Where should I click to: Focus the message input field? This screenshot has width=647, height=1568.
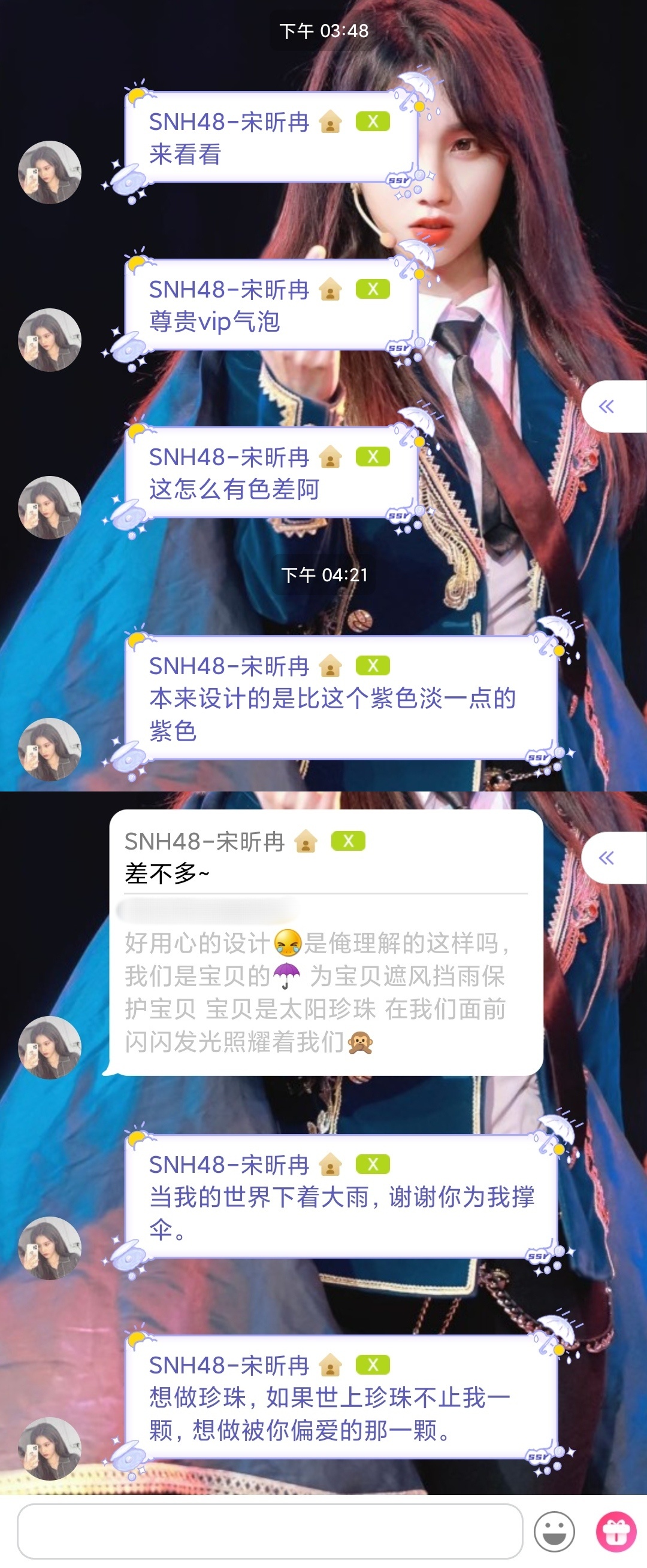click(x=269, y=1530)
